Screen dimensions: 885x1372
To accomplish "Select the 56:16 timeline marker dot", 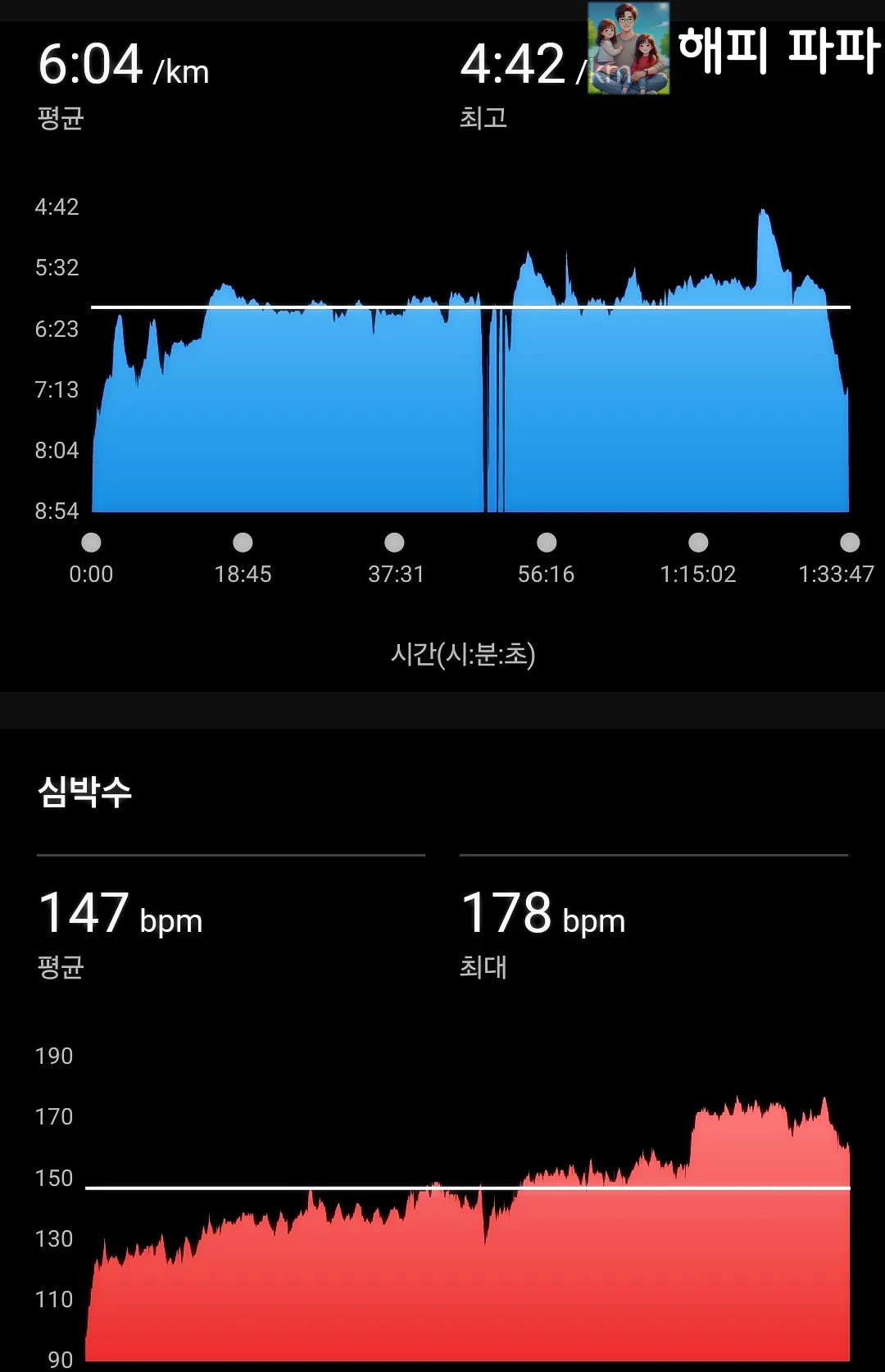I will click(547, 540).
